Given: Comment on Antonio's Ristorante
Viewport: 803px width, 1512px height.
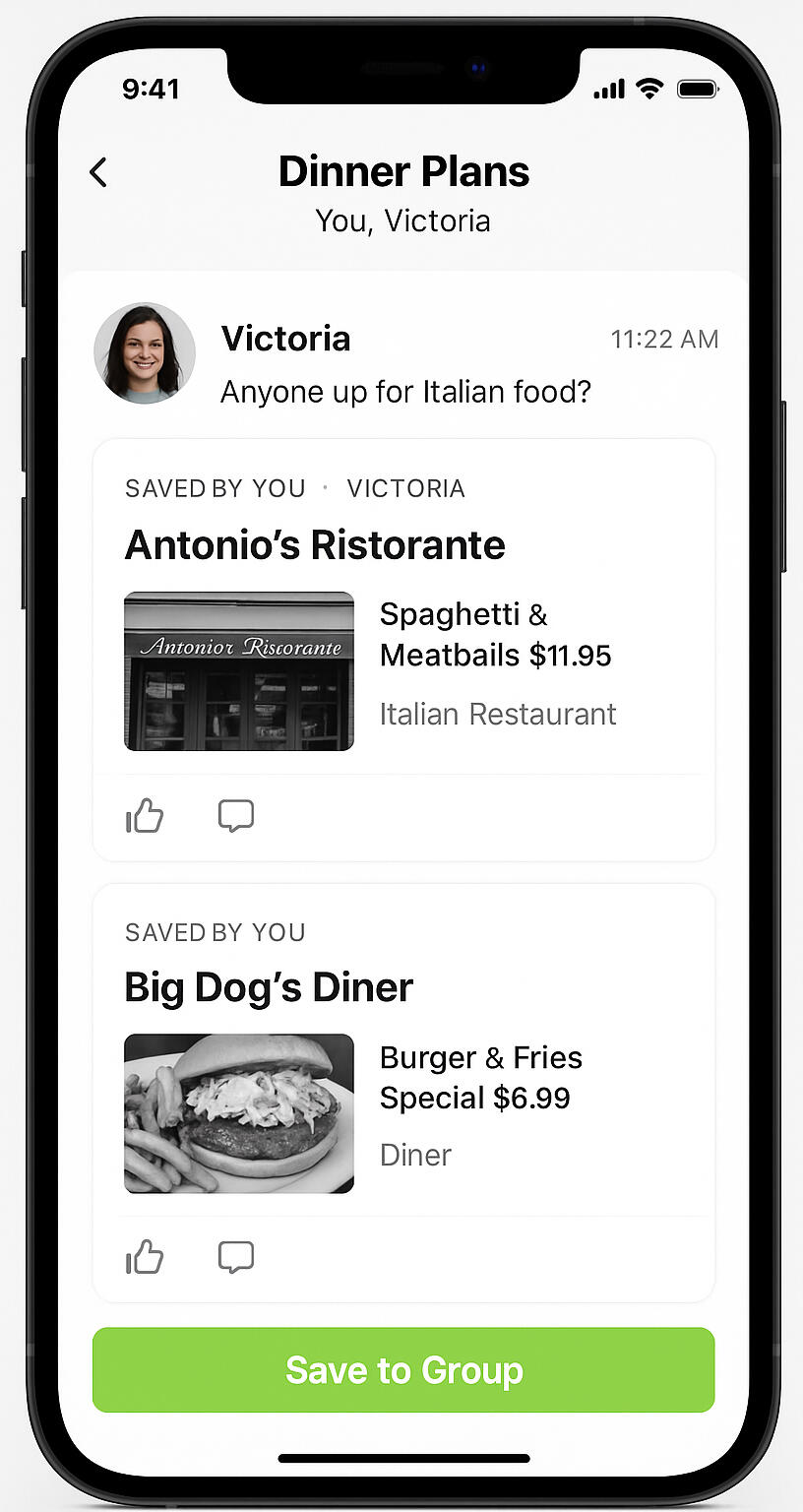Looking at the screenshot, I should coord(236,816).
